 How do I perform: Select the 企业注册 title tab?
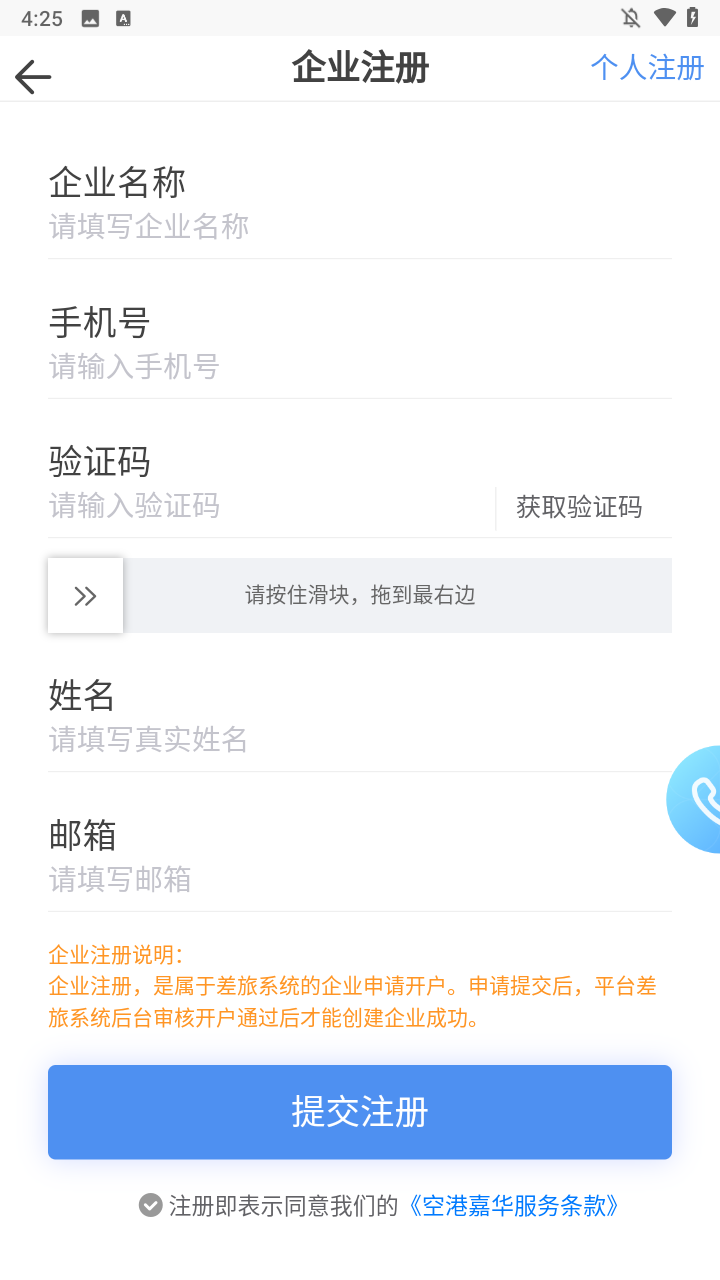coord(360,67)
